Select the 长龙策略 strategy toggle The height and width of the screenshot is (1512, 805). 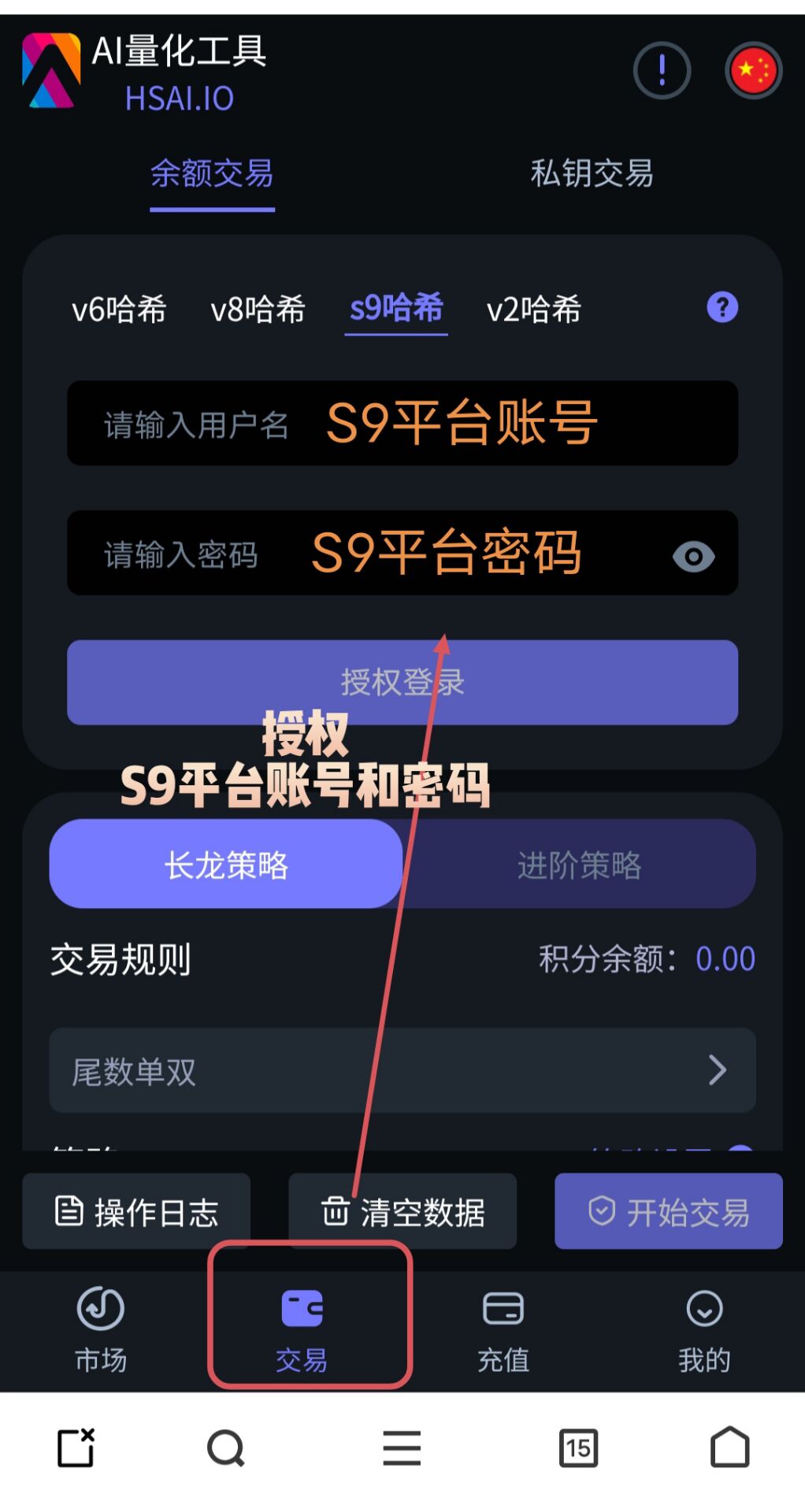click(225, 864)
